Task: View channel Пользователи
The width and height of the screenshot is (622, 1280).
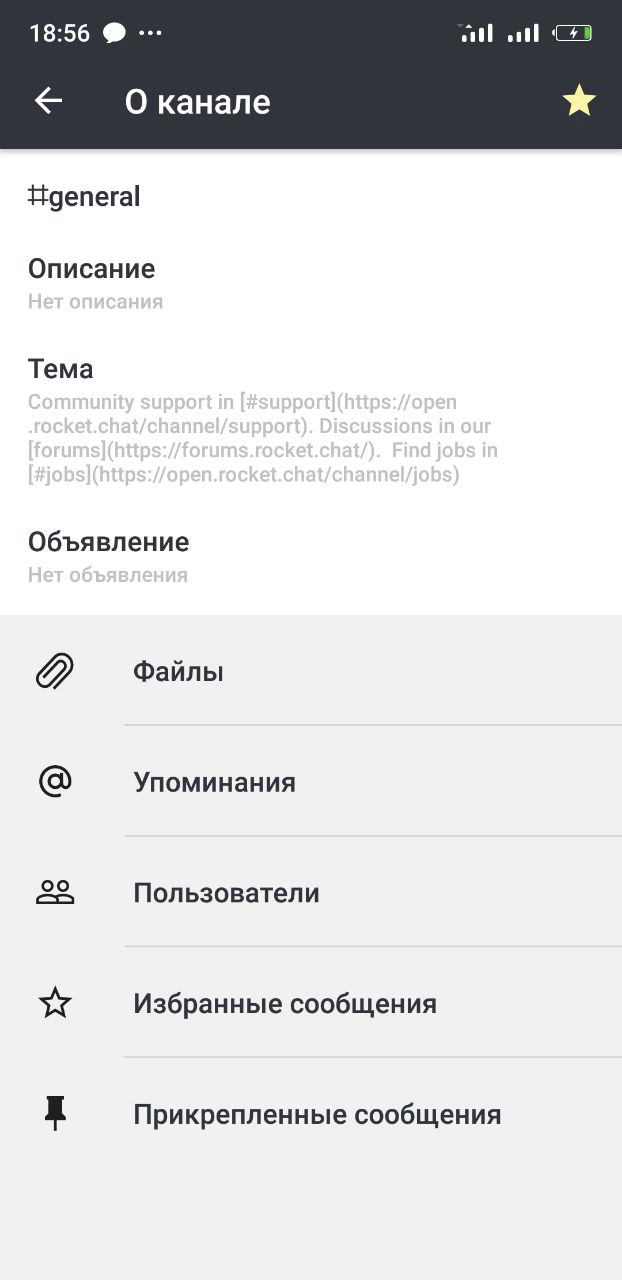Action: point(311,892)
